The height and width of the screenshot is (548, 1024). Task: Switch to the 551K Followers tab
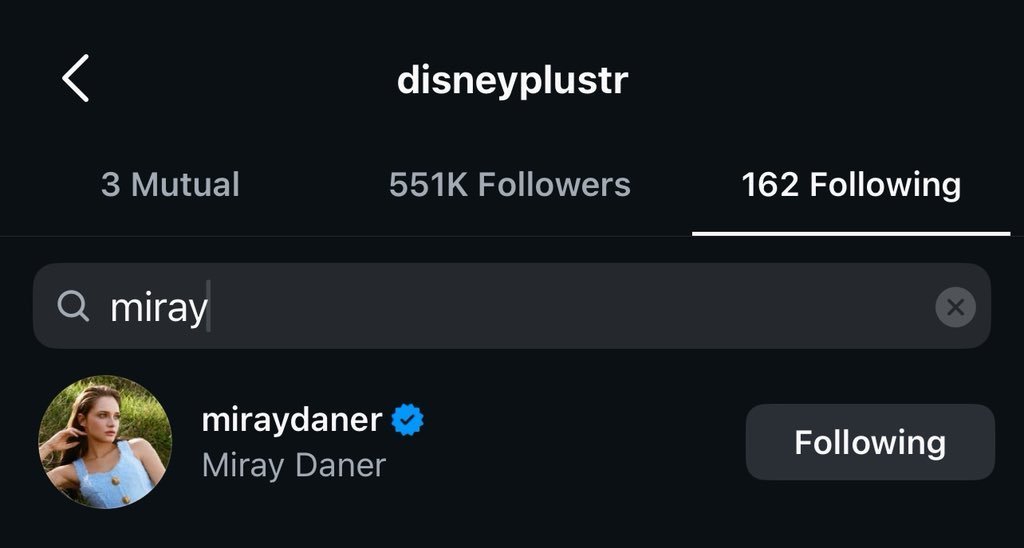(x=509, y=185)
